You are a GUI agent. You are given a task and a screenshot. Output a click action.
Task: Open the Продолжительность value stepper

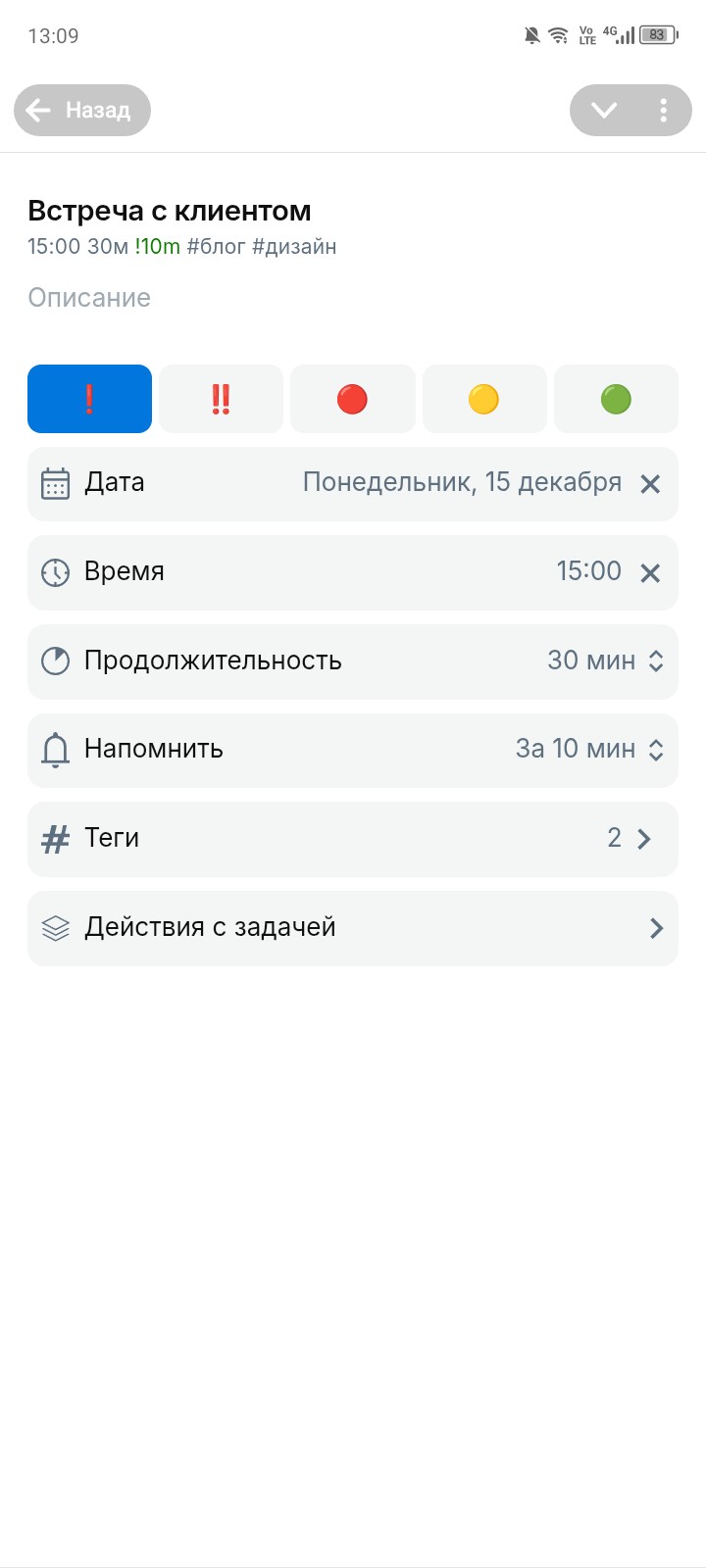click(656, 661)
